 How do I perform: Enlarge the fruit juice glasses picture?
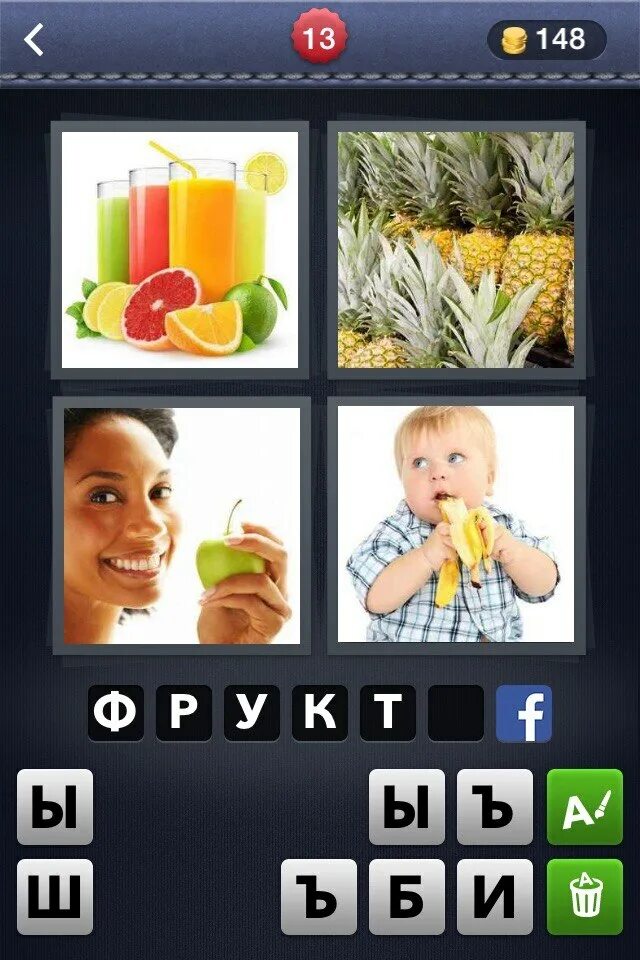[x=181, y=249]
